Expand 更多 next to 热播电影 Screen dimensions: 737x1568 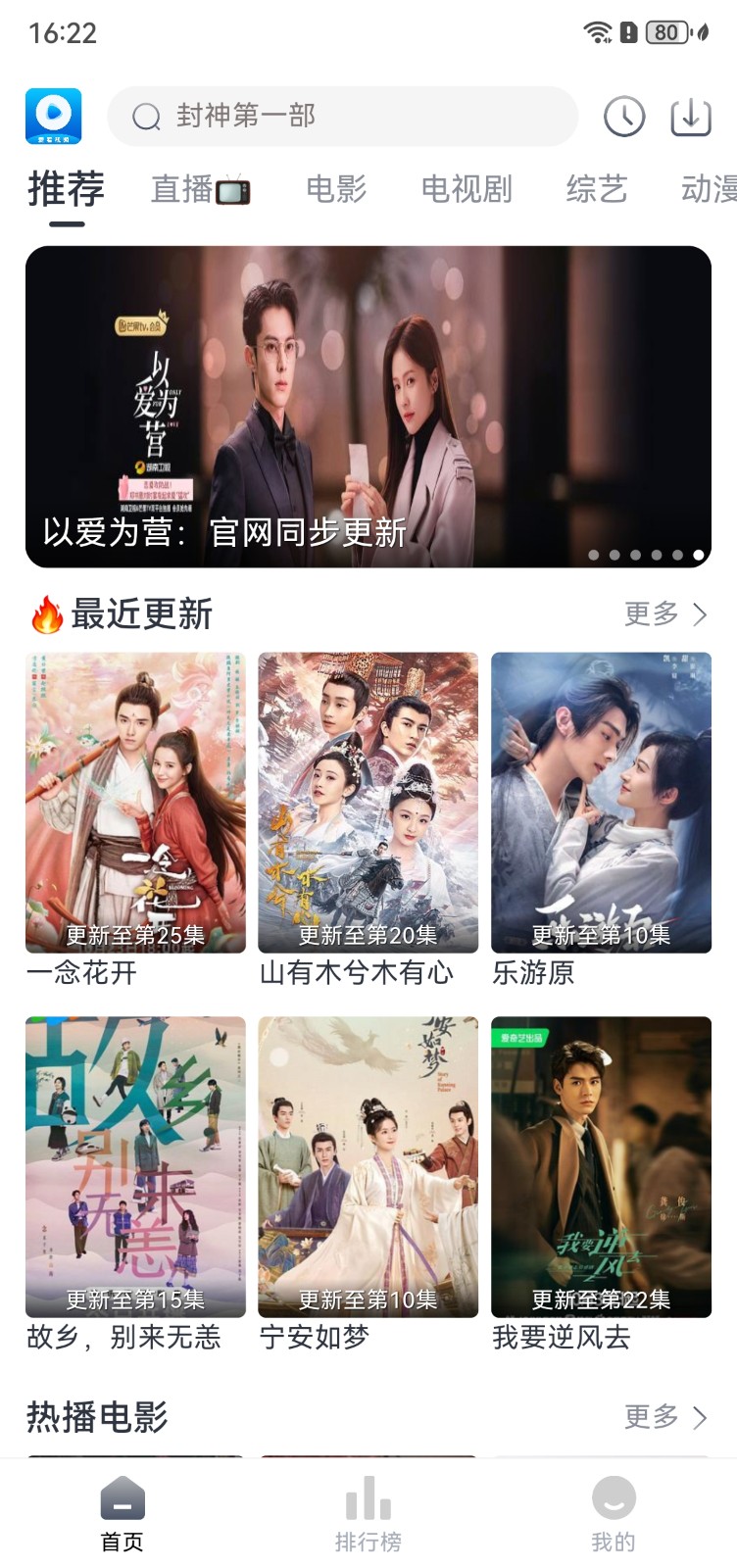coord(663,1417)
